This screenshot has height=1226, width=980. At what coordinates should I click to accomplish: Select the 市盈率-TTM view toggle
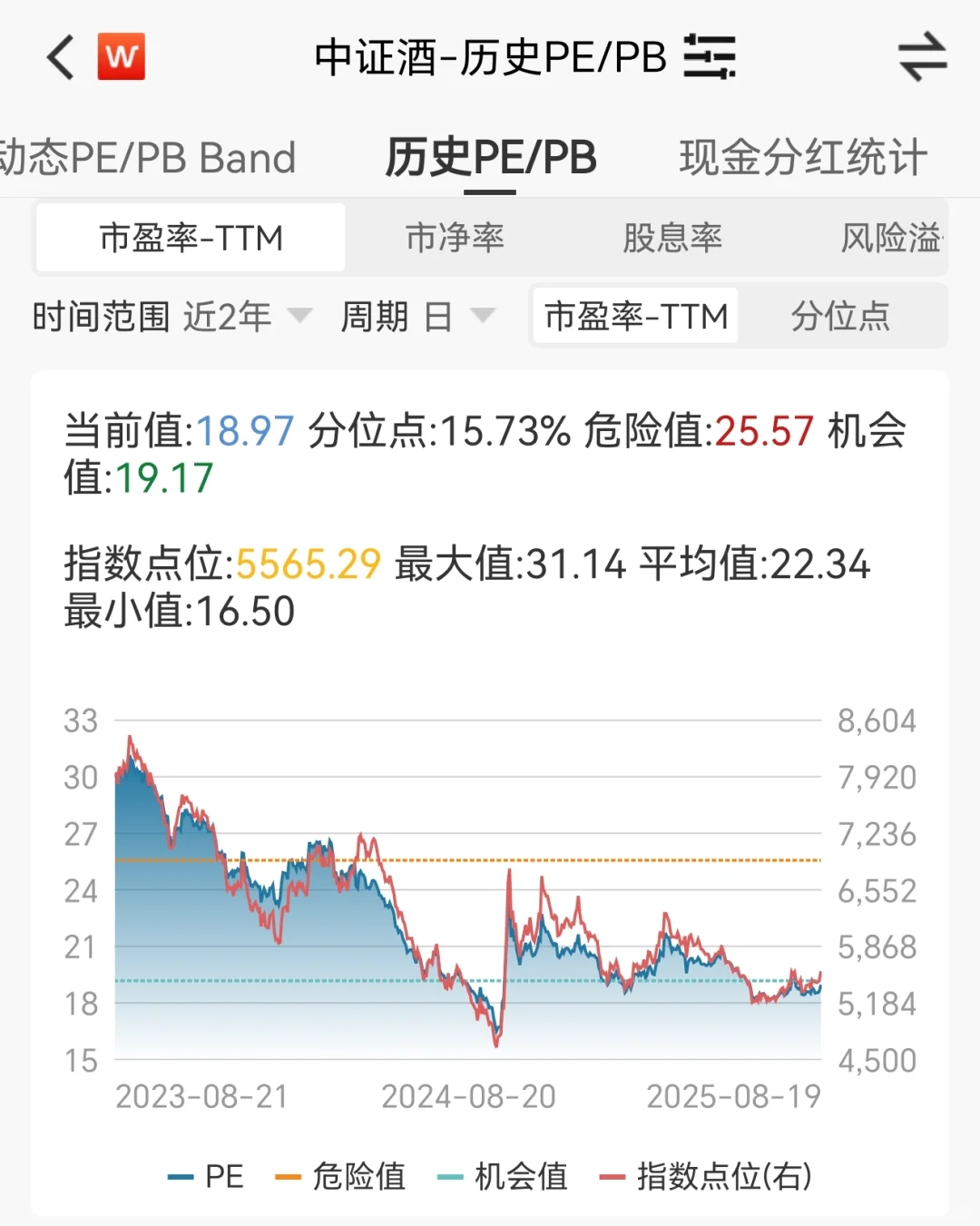[x=636, y=317]
